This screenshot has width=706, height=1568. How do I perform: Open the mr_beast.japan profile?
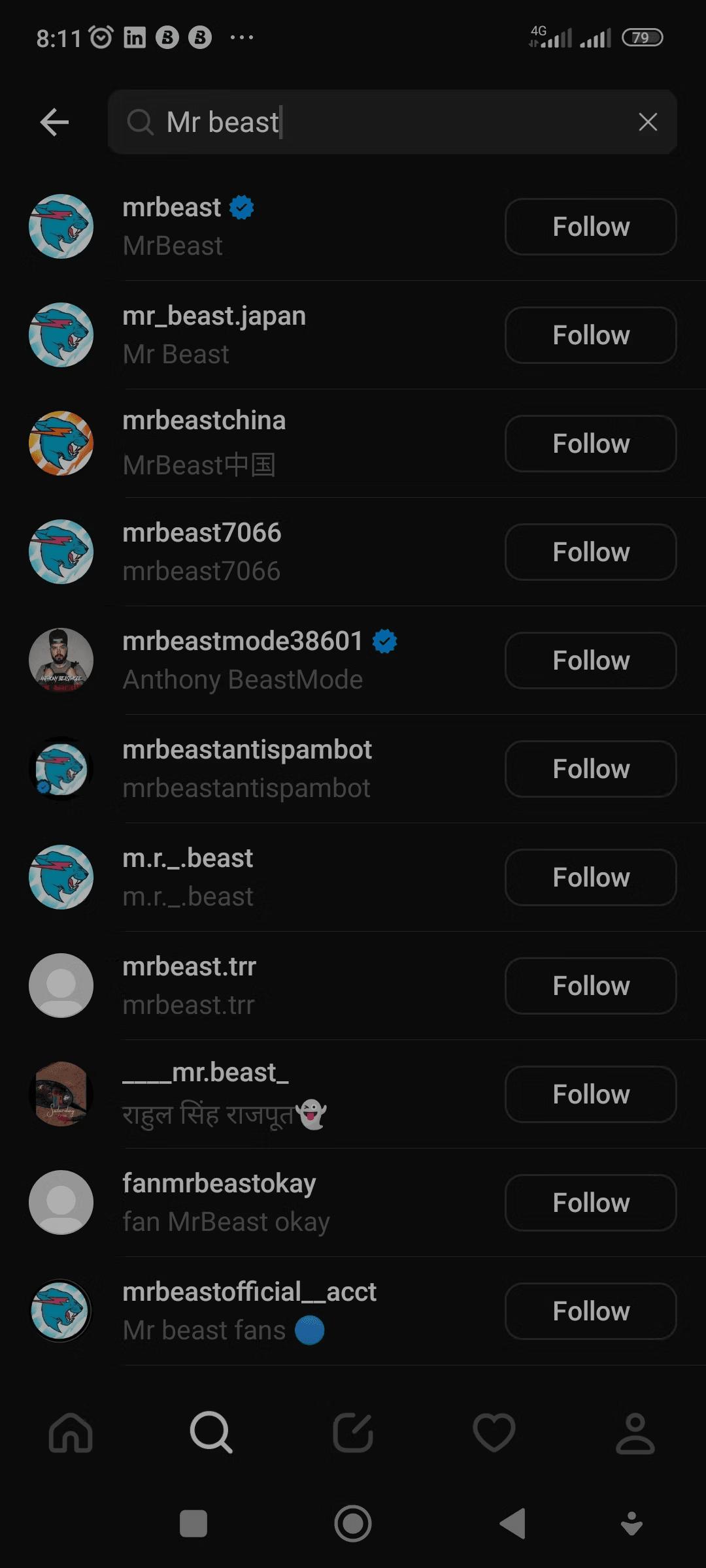tap(214, 335)
